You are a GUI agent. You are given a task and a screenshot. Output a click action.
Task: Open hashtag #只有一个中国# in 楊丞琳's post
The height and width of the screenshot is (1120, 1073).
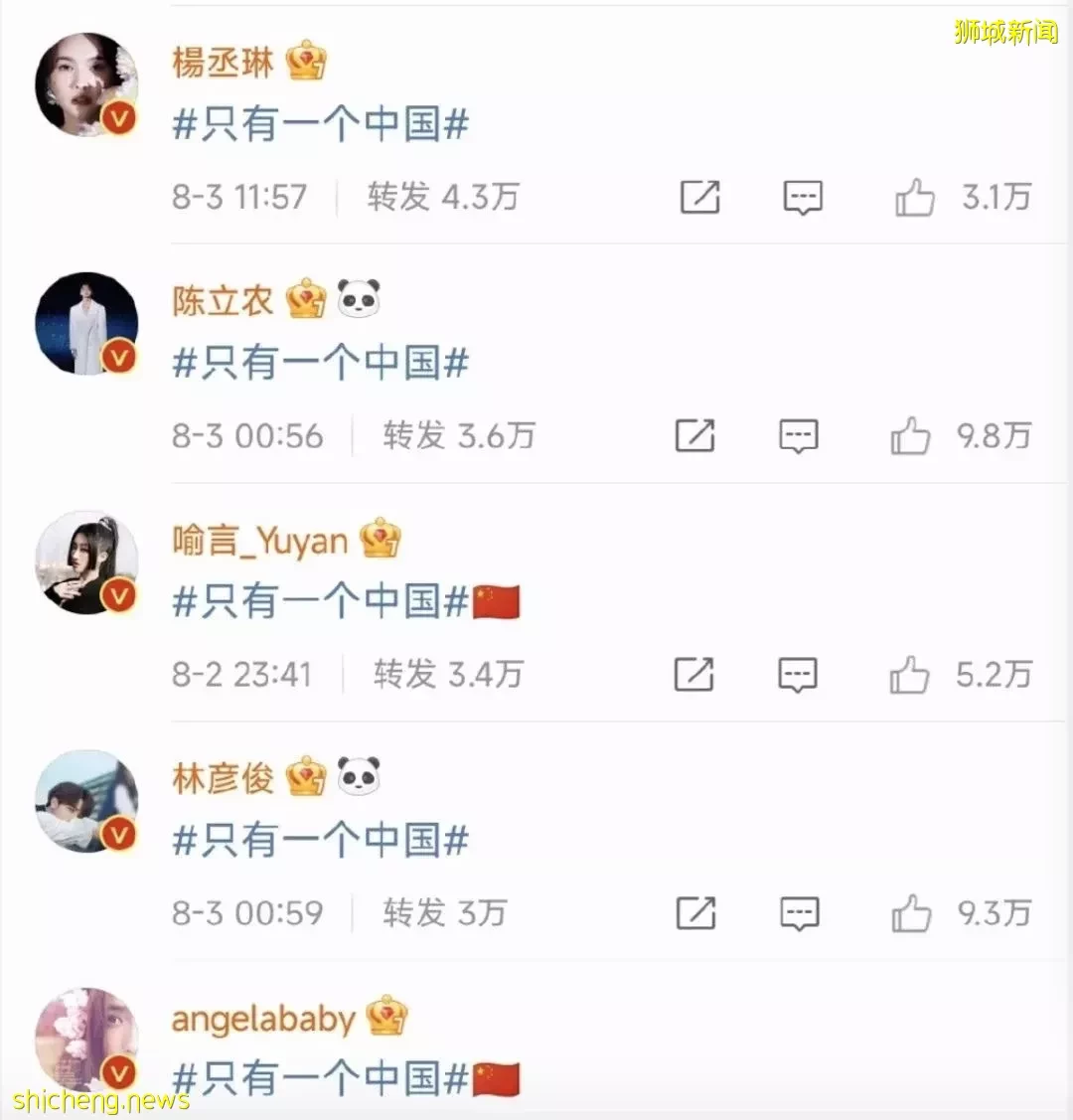pyautogui.click(x=320, y=125)
